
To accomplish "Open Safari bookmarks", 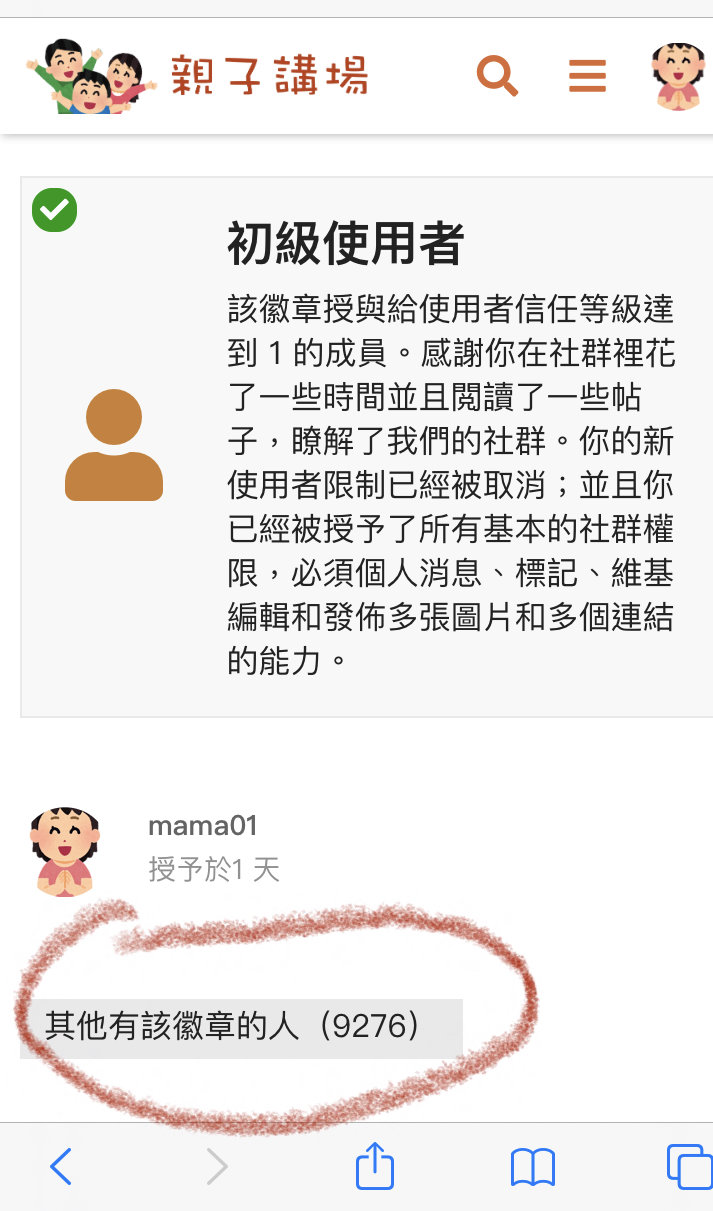I will [x=533, y=1167].
